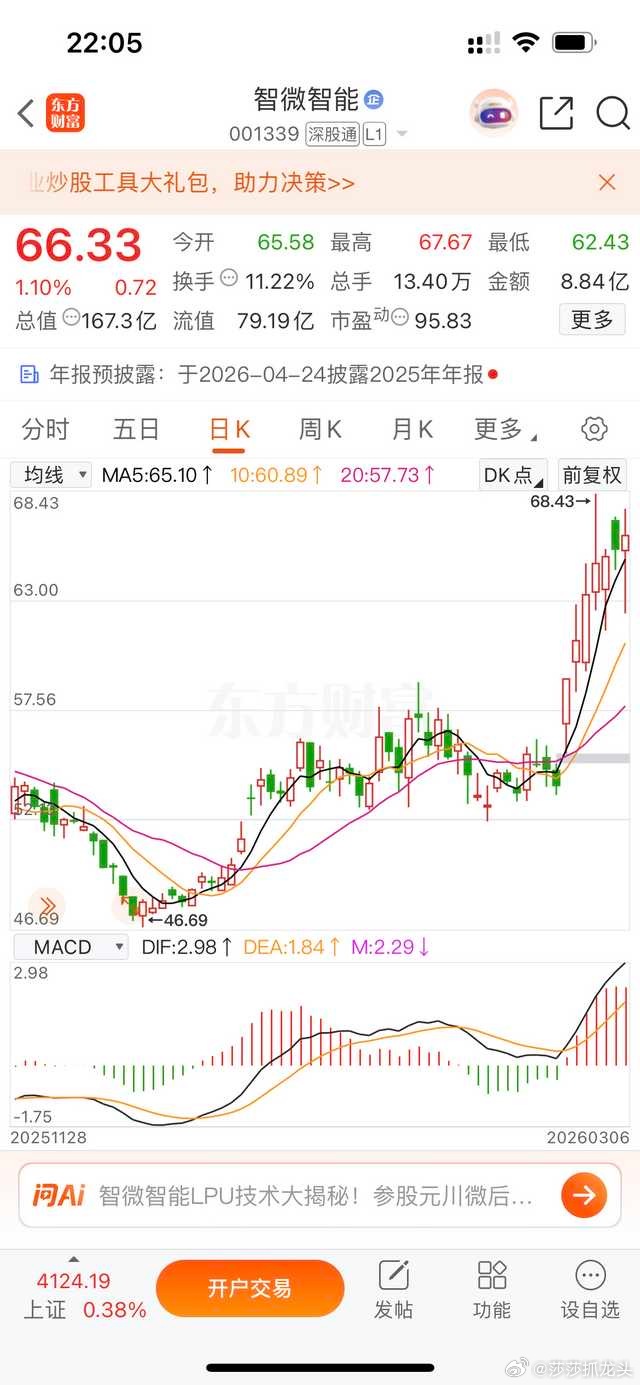Open the MACD indicator dropdown
640x1385 pixels.
[69, 947]
